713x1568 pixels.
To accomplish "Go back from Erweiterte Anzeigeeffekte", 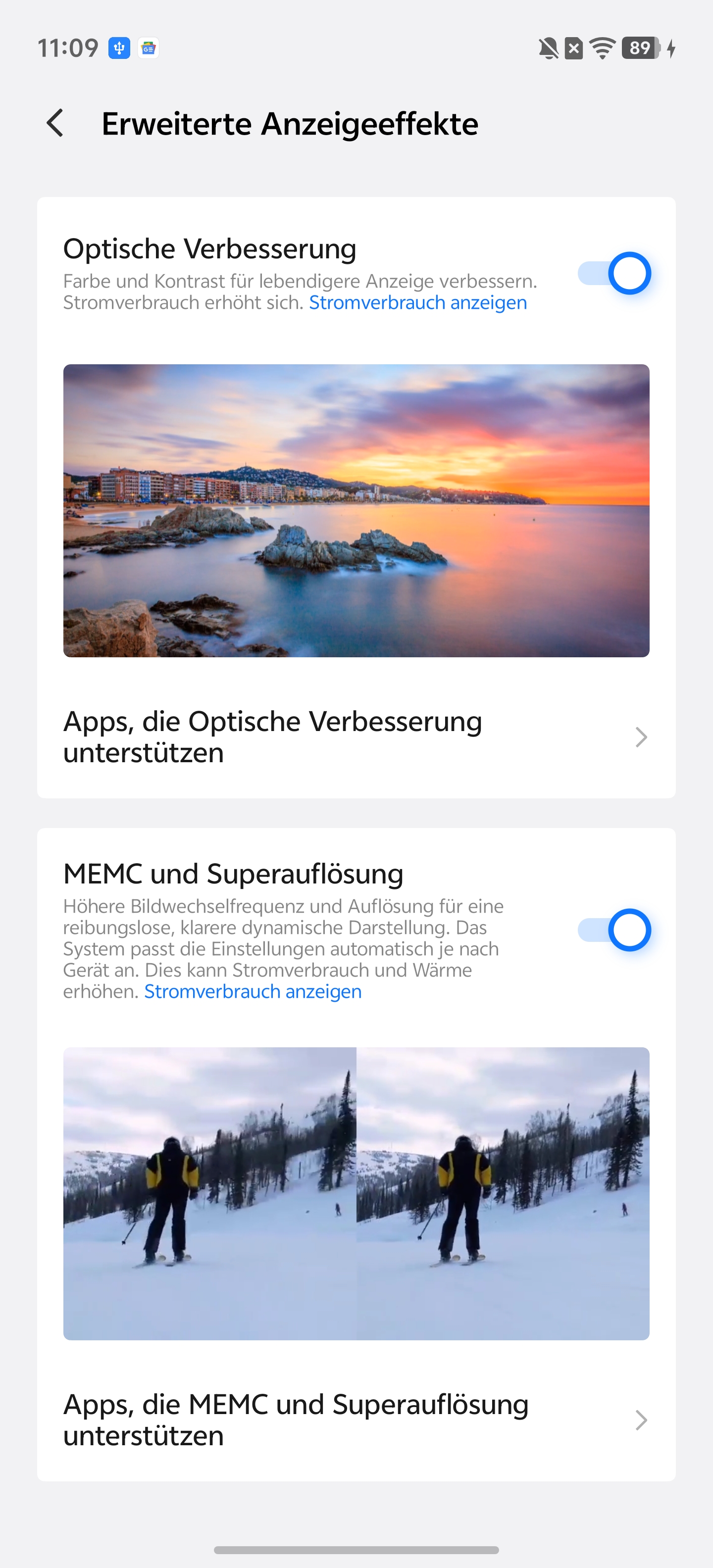I will (55, 124).
